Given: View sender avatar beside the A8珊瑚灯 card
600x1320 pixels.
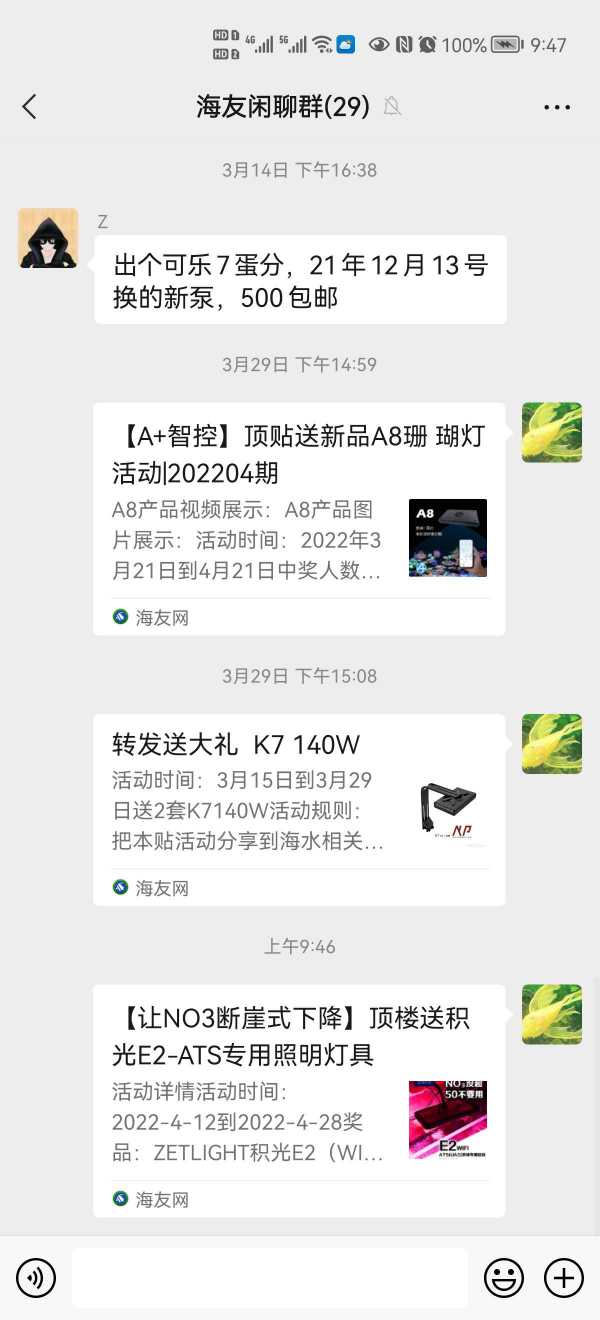Looking at the screenshot, I should point(552,432).
